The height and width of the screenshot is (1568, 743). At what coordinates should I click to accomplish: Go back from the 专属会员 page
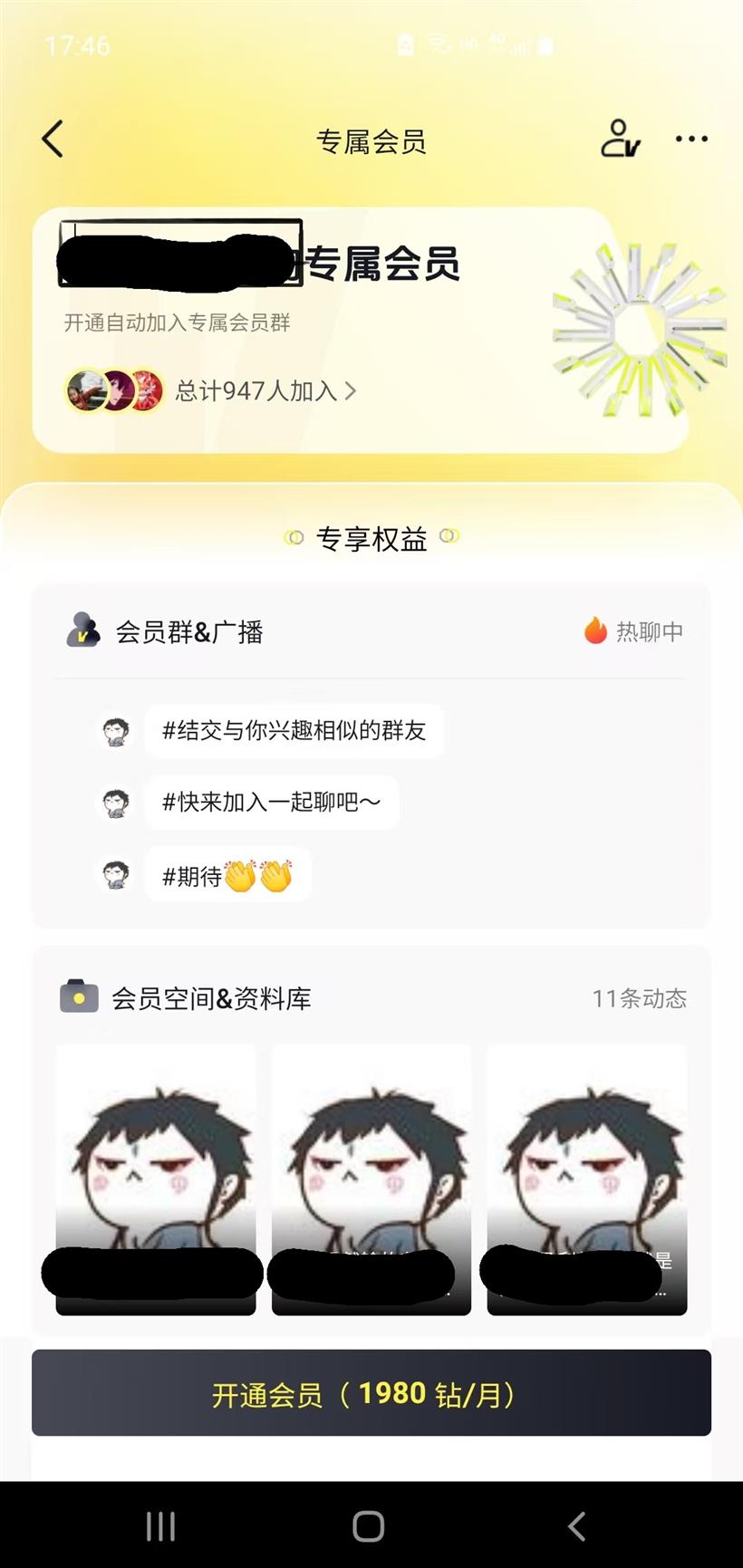pos(53,139)
